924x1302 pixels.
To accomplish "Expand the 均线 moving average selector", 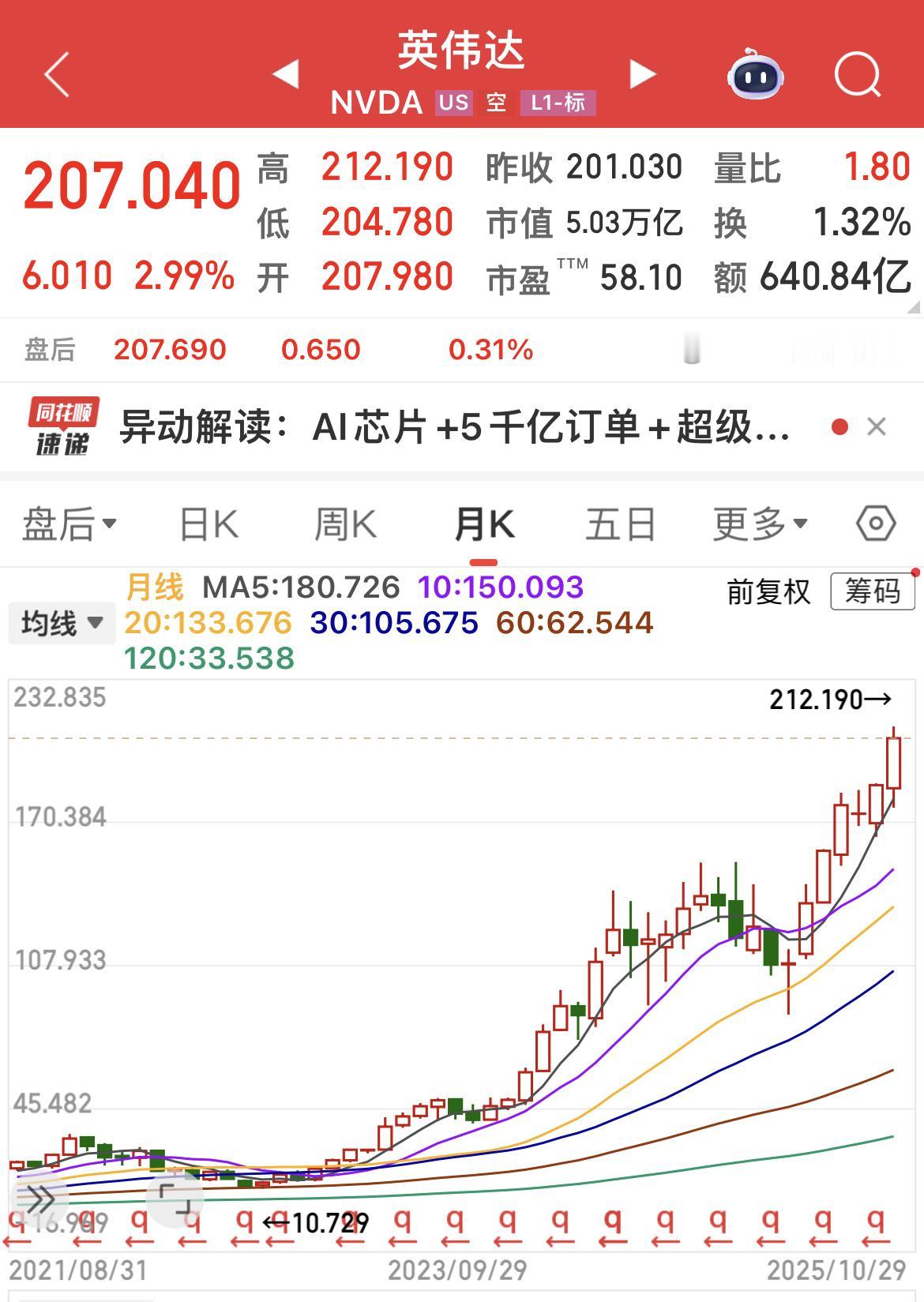I will pyautogui.click(x=61, y=624).
